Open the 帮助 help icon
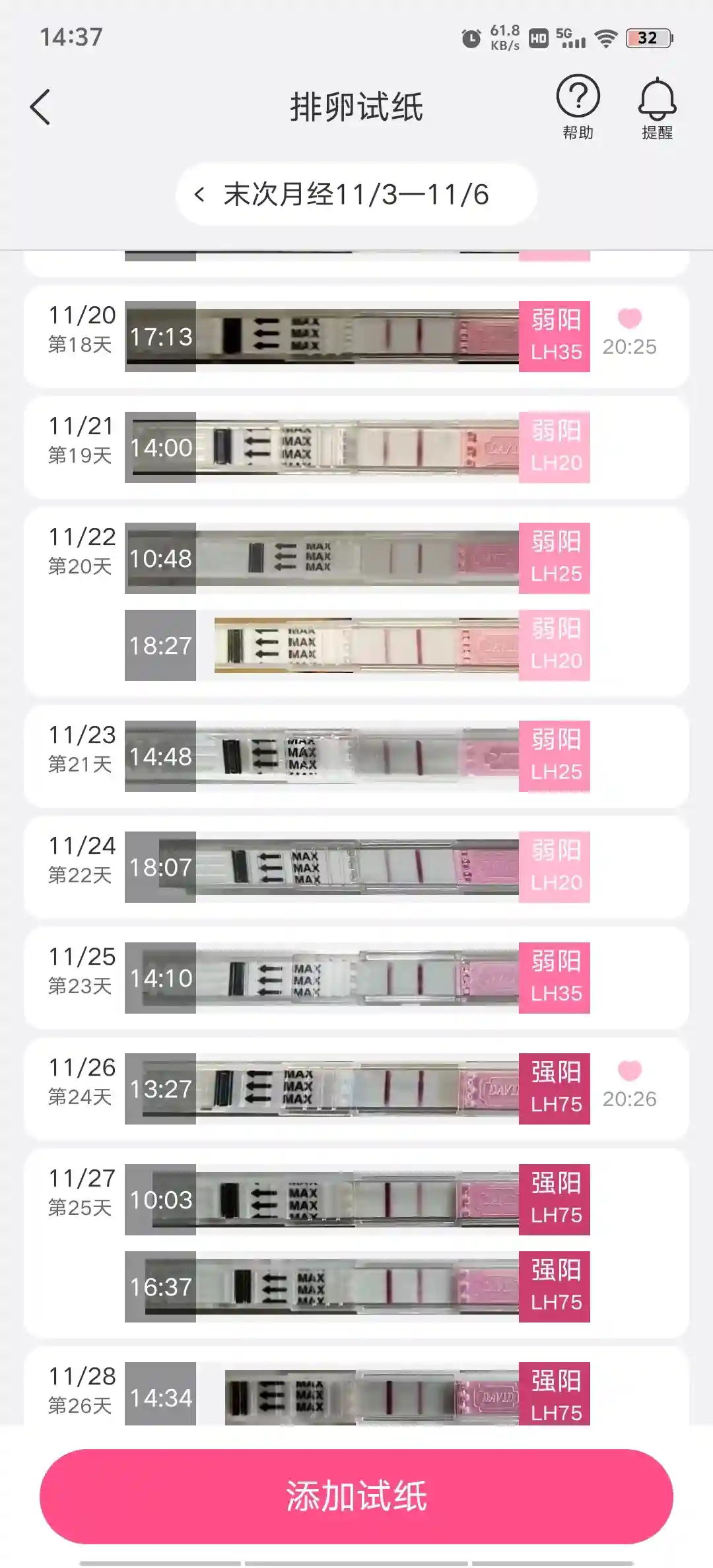 pos(578,107)
